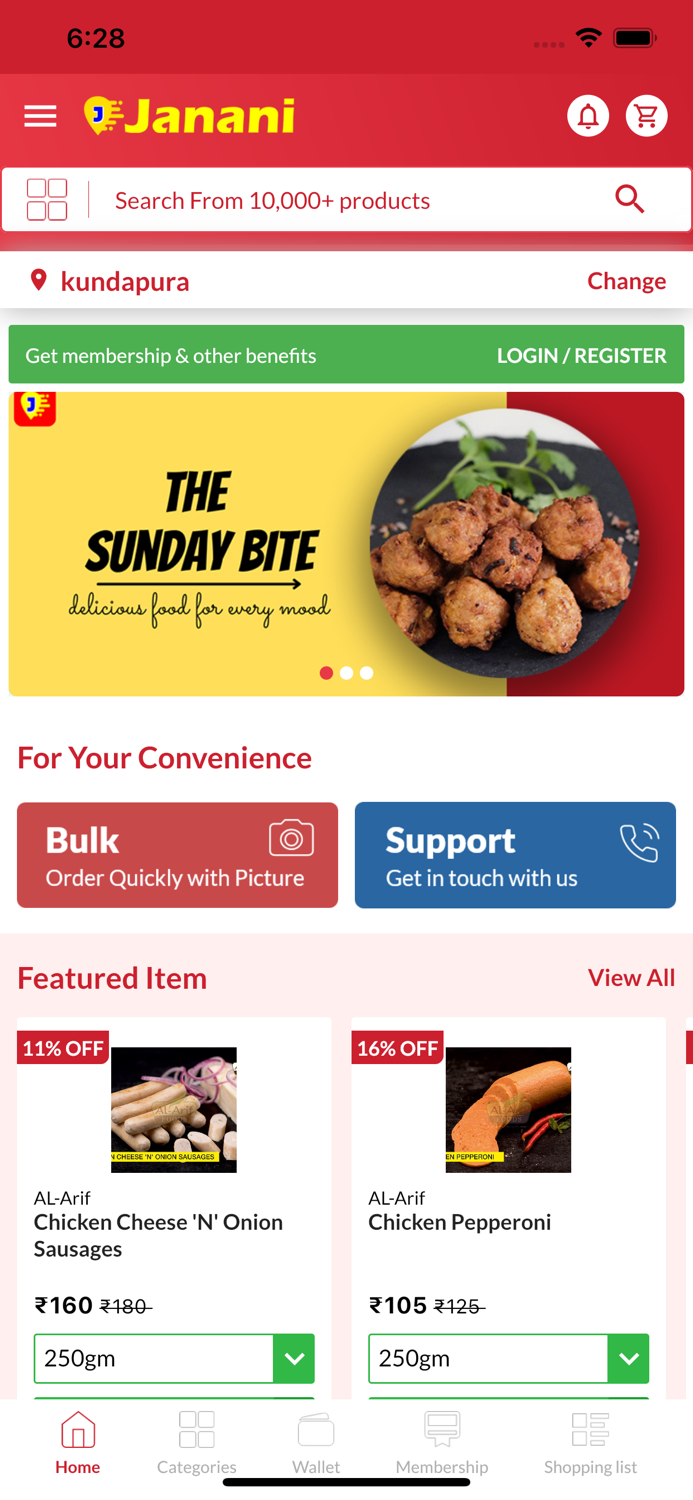
Task: Open the hamburger drawer menu
Action: pos(40,117)
